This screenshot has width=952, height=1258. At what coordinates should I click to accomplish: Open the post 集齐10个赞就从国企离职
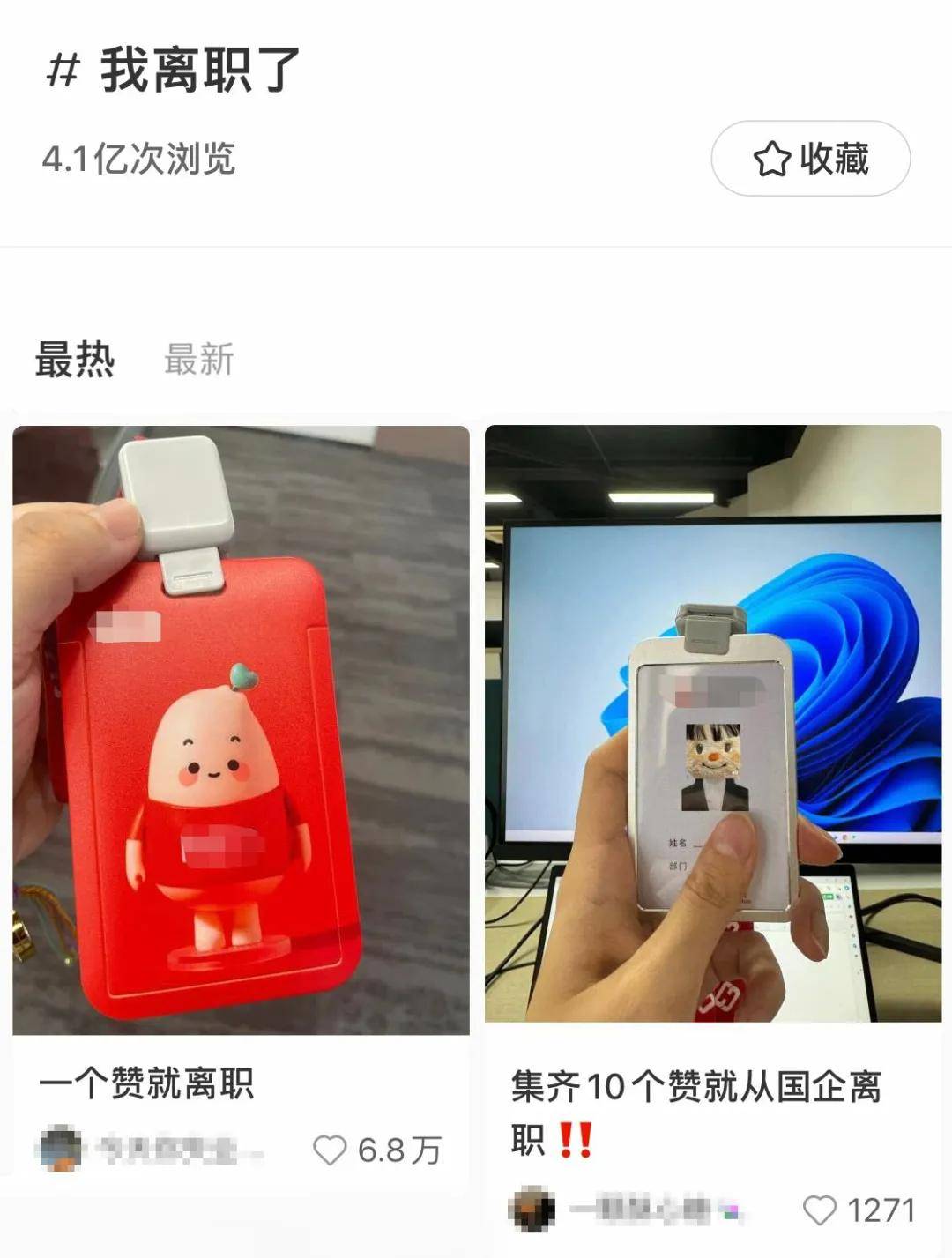(712, 723)
